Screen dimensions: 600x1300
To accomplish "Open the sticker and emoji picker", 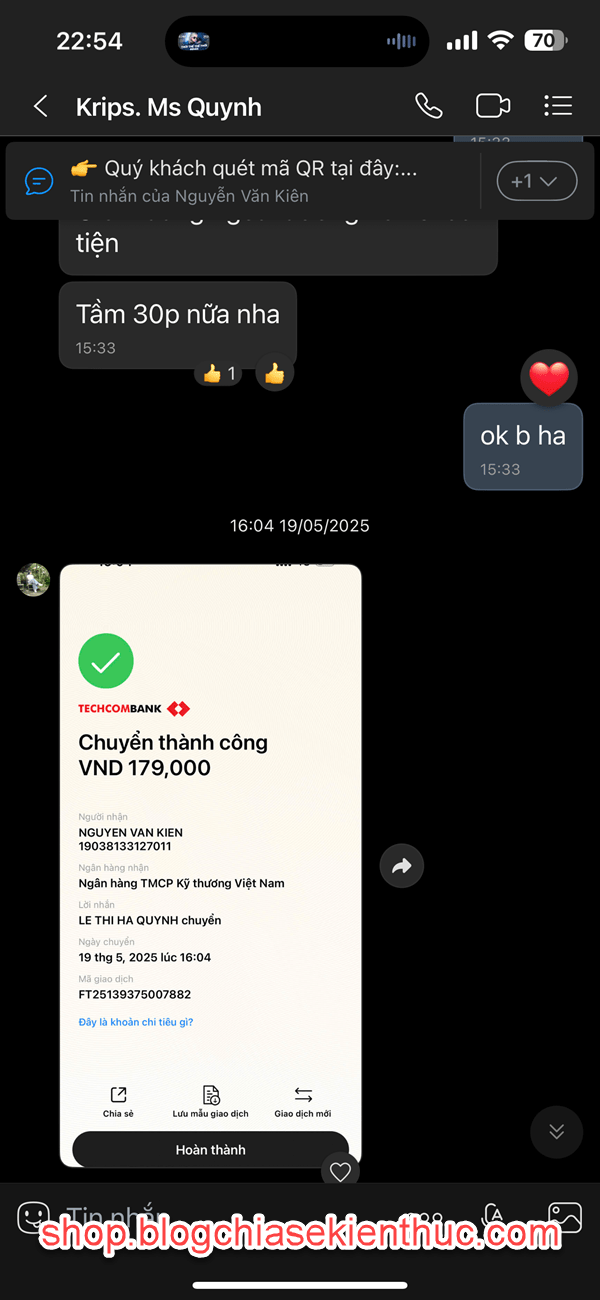I will tap(34, 1216).
